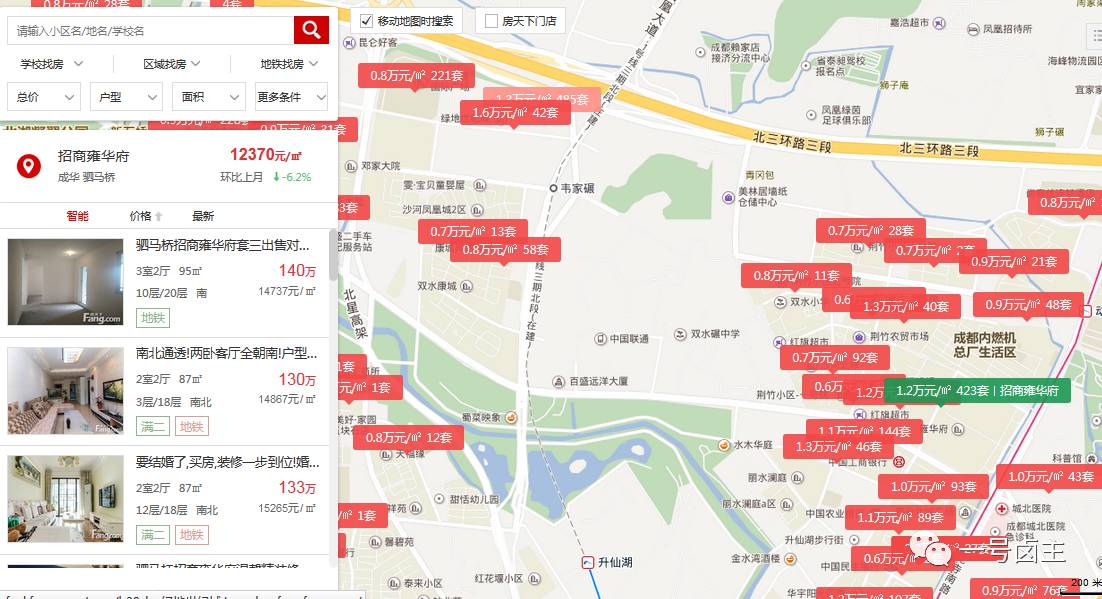Select the green 招商雍华府 map marker
1102x599 pixels.
(x=977, y=391)
